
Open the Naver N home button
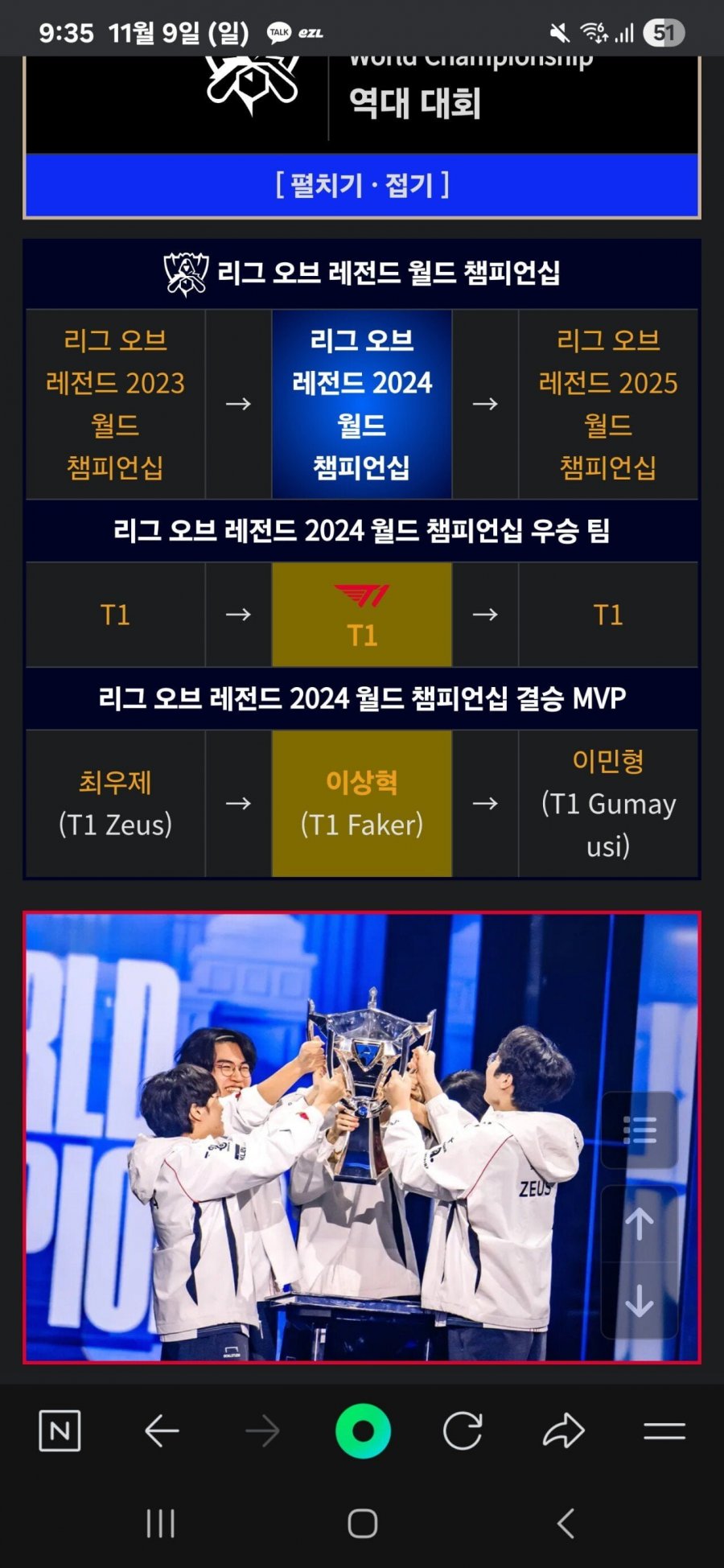(x=60, y=1431)
